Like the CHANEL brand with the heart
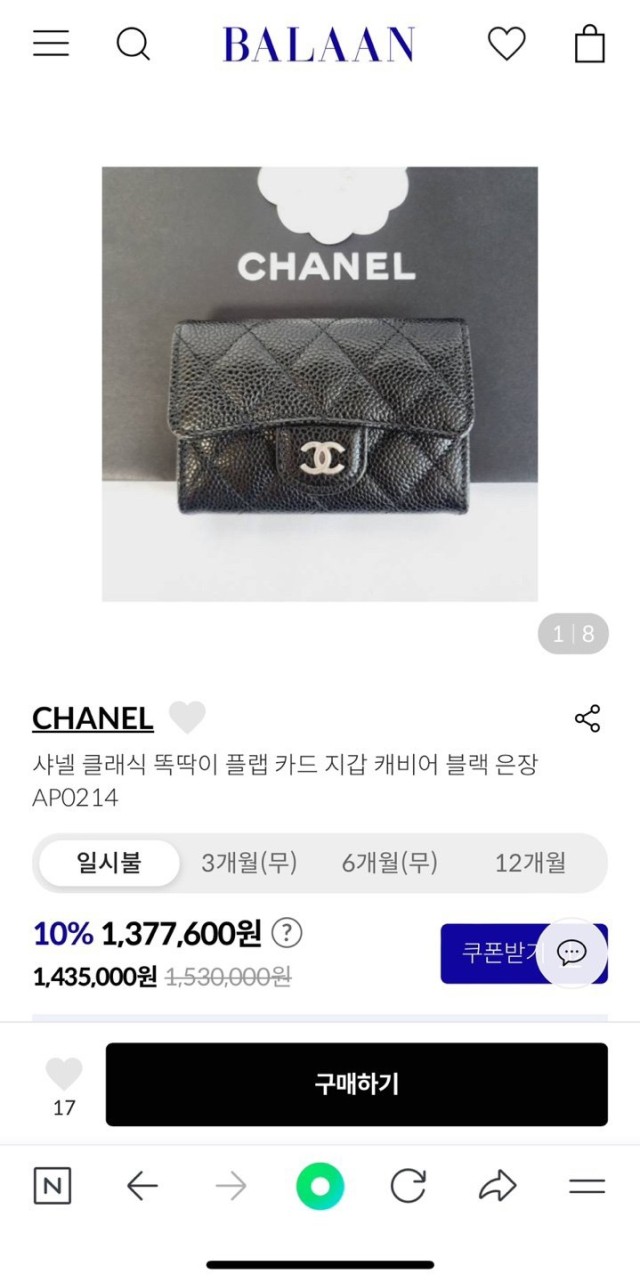The width and height of the screenshot is (640, 1282). [x=187, y=718]
